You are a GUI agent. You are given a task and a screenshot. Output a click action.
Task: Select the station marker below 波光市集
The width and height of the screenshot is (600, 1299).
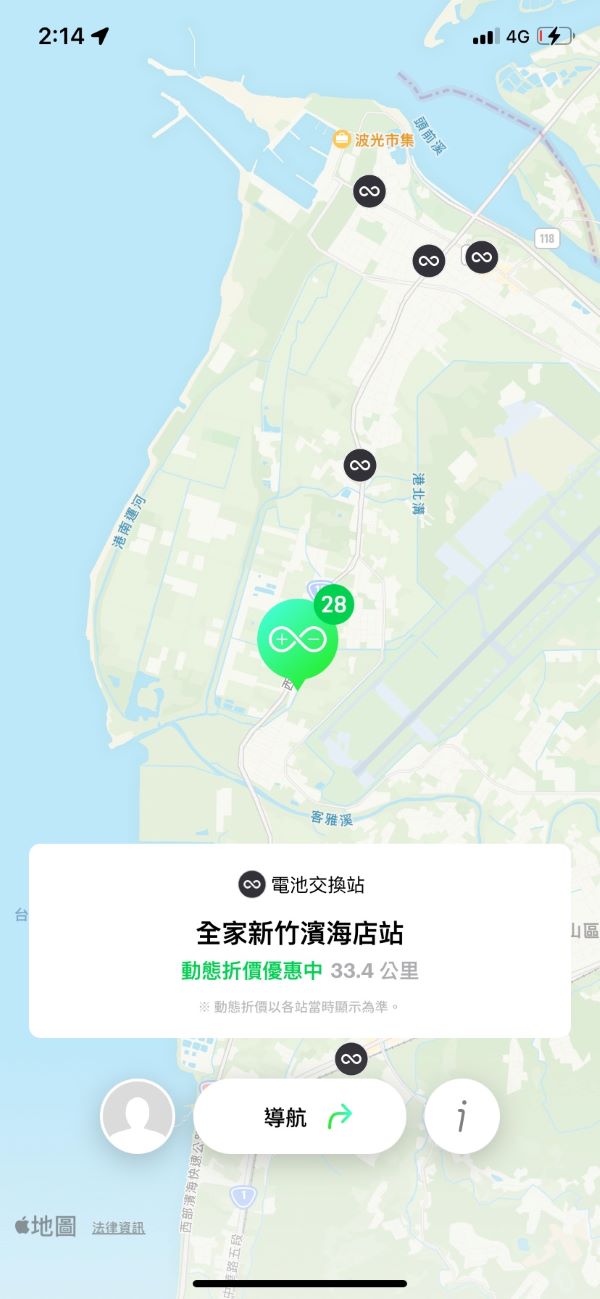coord(369,191)
